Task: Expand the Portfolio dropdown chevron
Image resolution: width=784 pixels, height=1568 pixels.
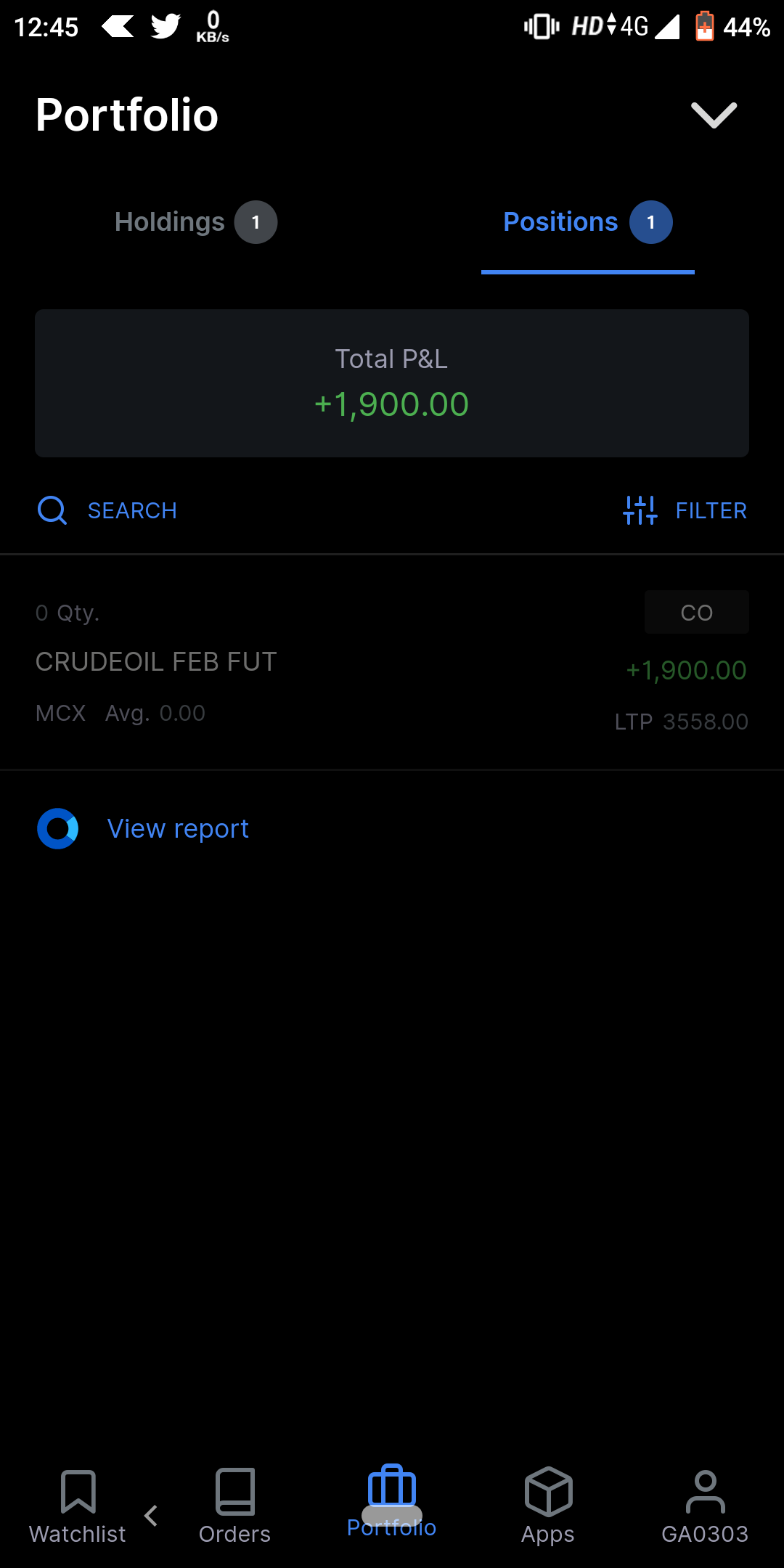Action: tap(714, 115)
